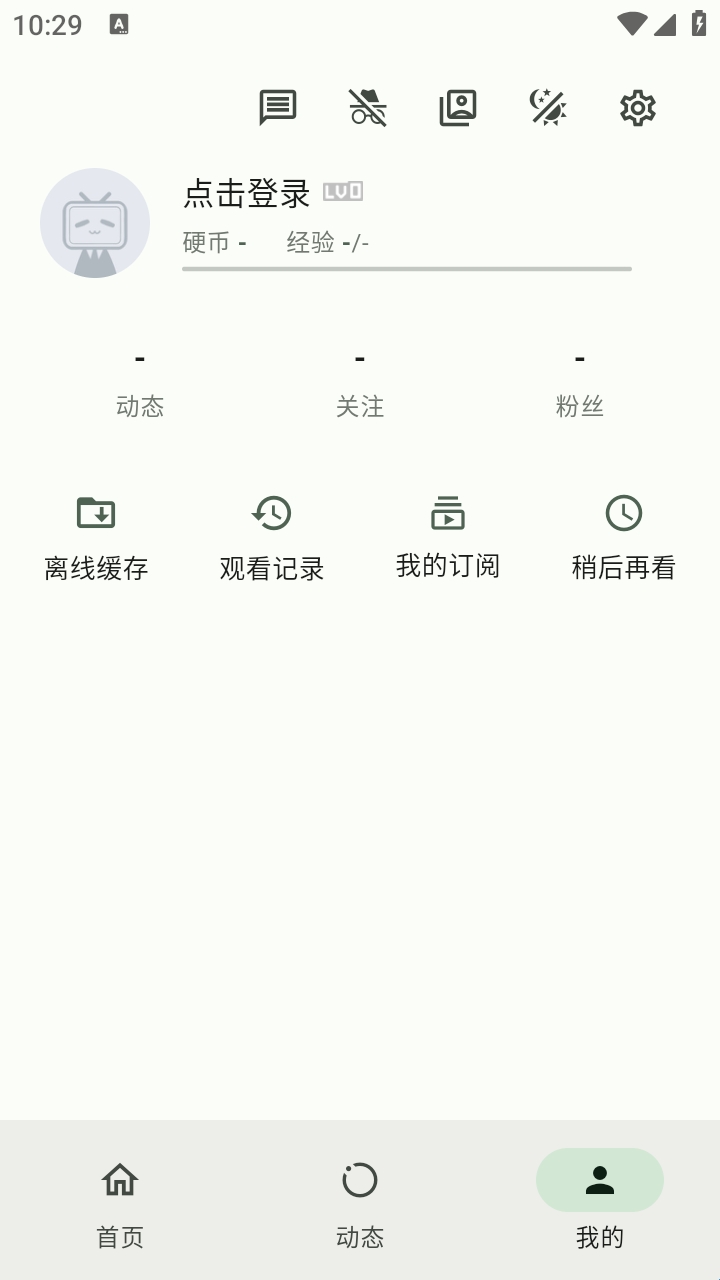The image size is (720, 1280).
Task: Open 观看记录 watch history
Action: [x=272, y=538]
